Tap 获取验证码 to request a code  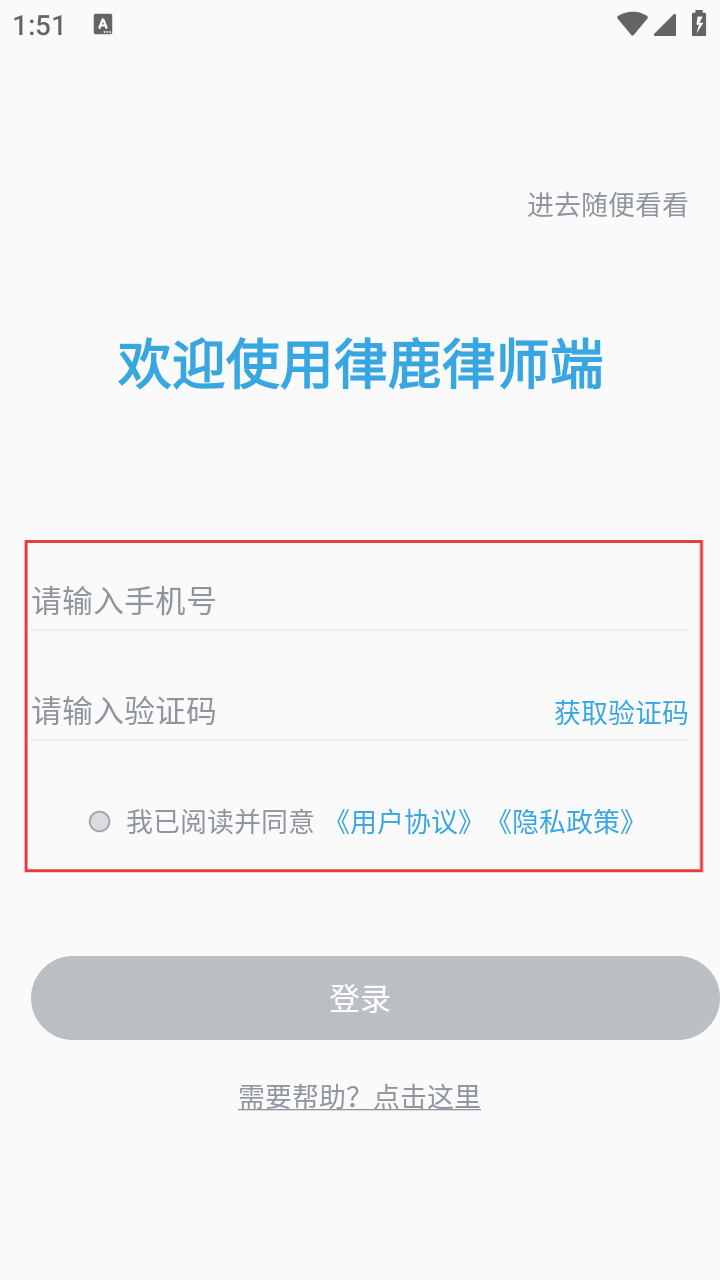coord(621,713)
